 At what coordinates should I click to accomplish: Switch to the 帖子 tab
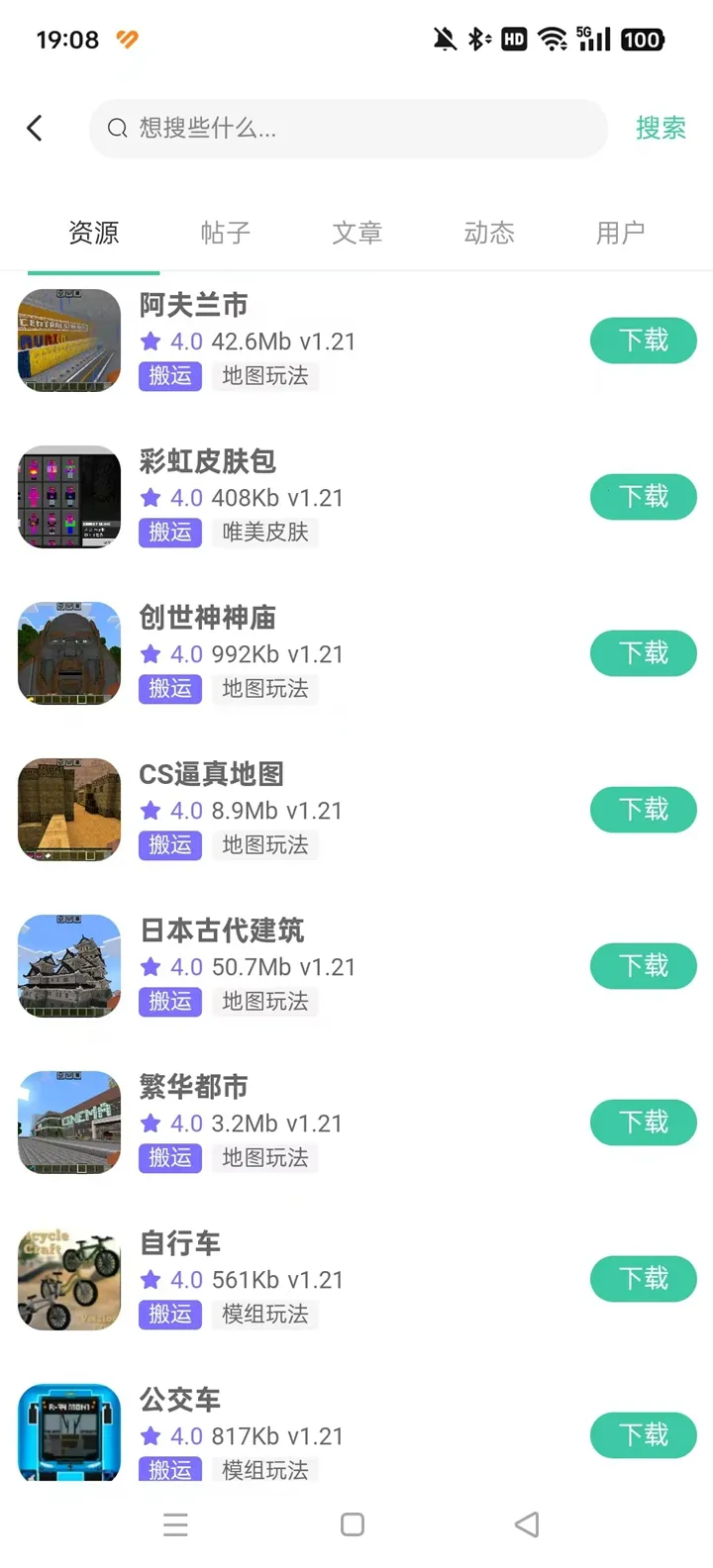(x=225, y=233)
